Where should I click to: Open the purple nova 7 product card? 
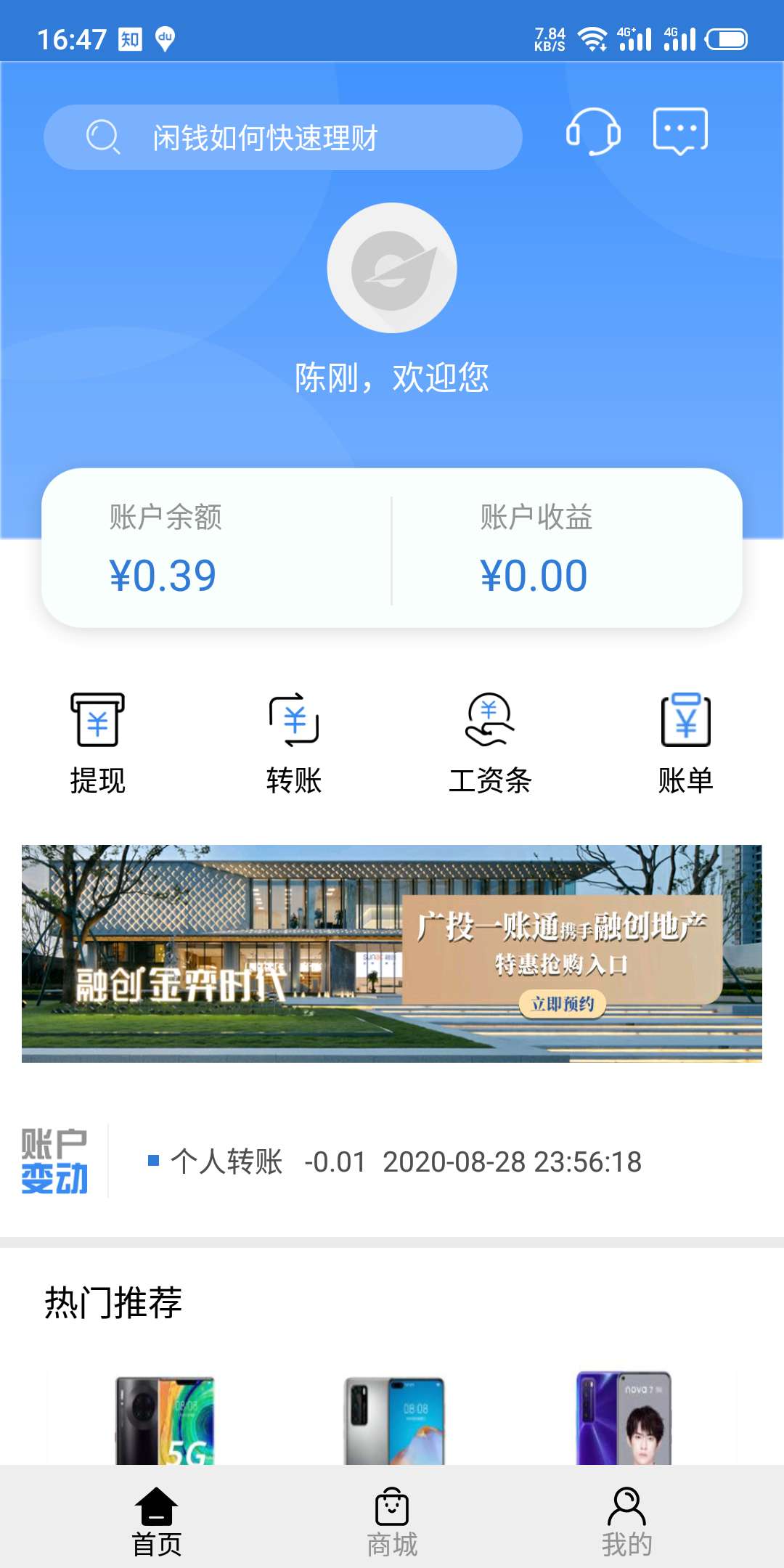[624, 1418]
